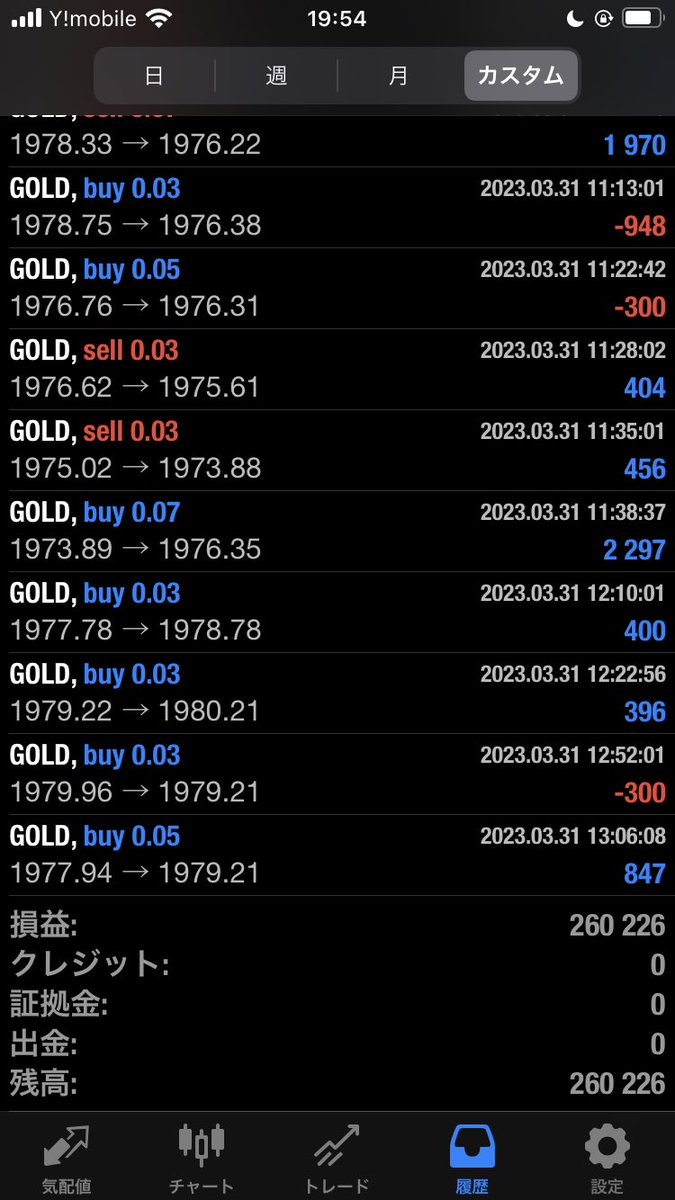The height and width of the screenshot is (1200, 675).
Task: Select the カスタム period segment
Action: 521,75
